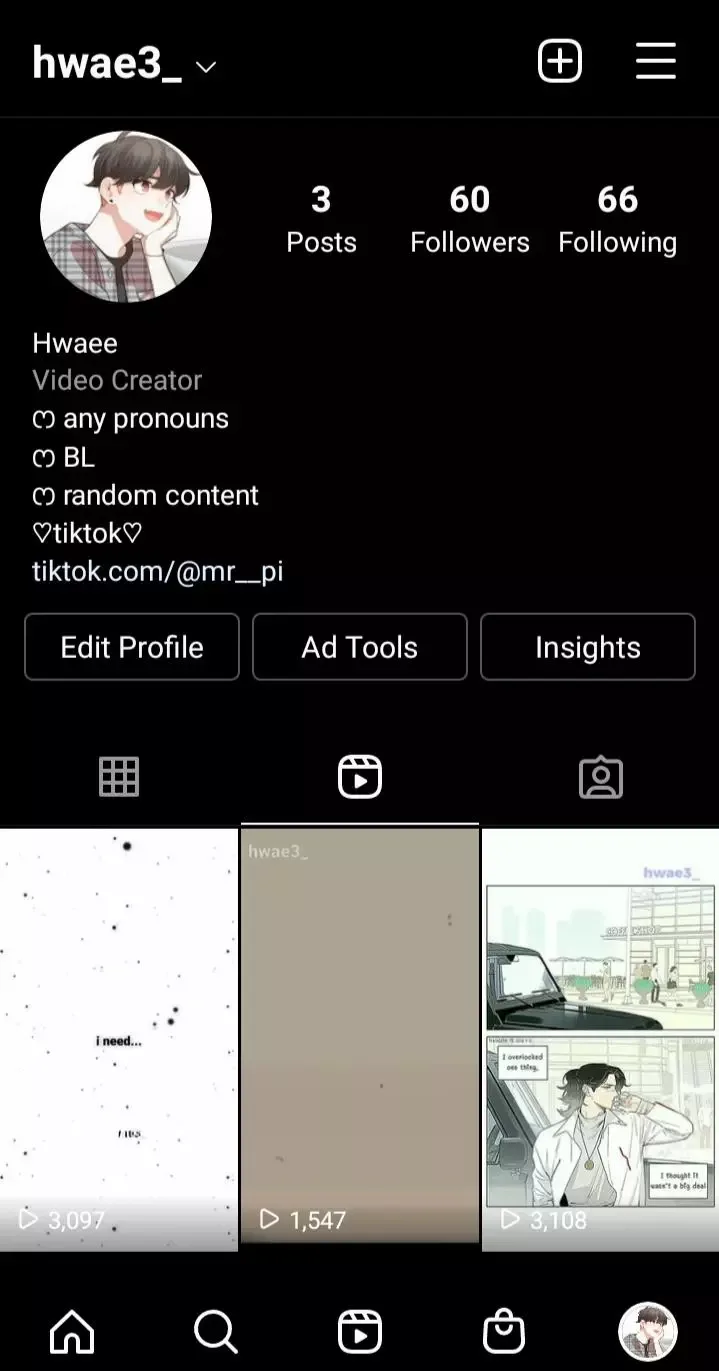Switch to the tagged photos tab
Screen dimensions: 719x1371
601,777
